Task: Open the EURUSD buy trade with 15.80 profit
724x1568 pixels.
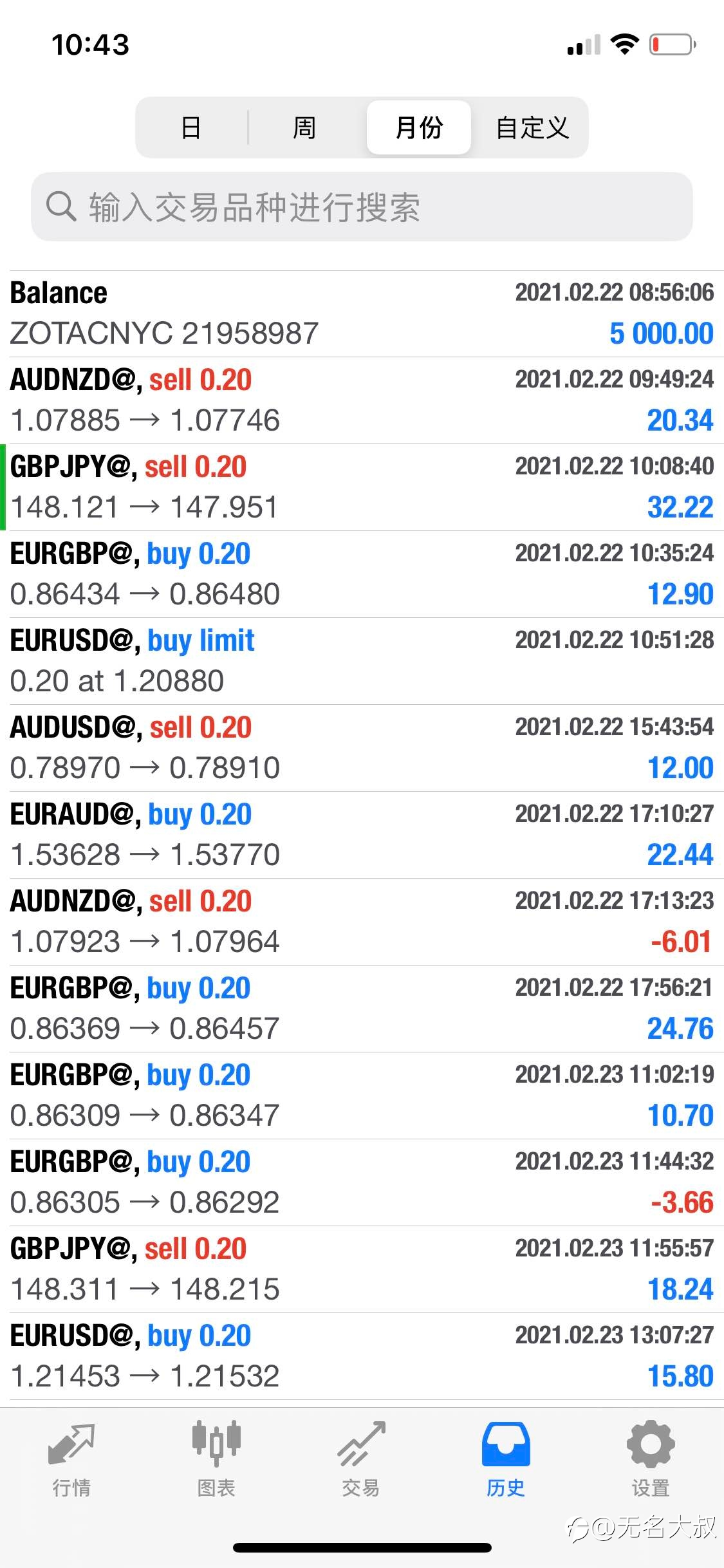Action: click(362, 1356)
